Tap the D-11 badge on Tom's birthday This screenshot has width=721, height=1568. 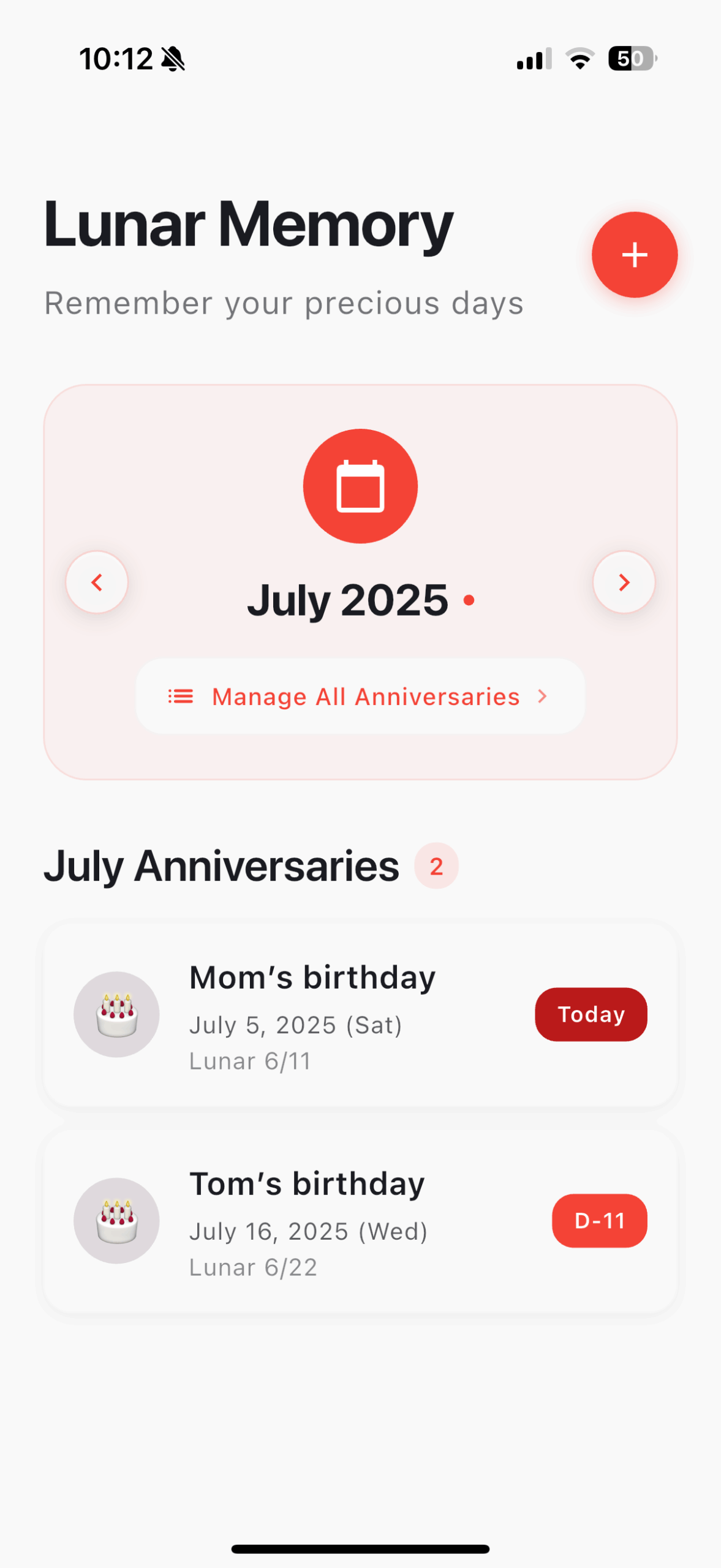coord(599,1221)
